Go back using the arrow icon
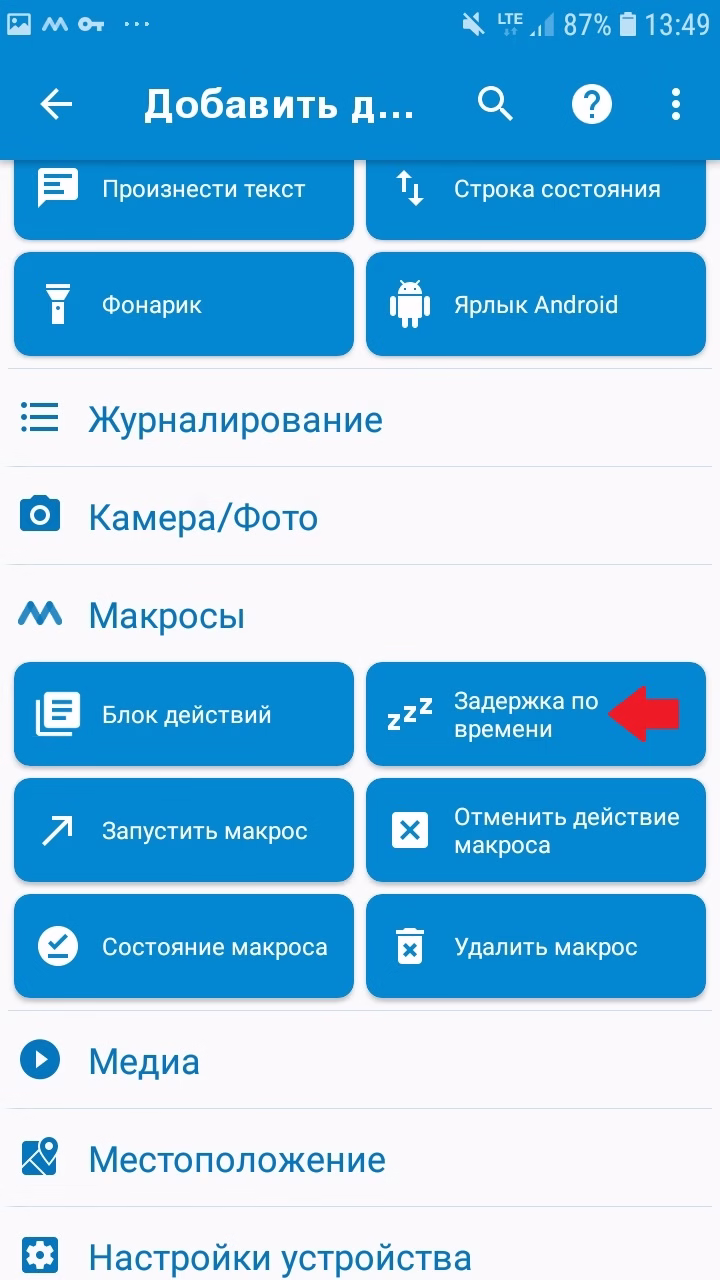 (56, 104)
